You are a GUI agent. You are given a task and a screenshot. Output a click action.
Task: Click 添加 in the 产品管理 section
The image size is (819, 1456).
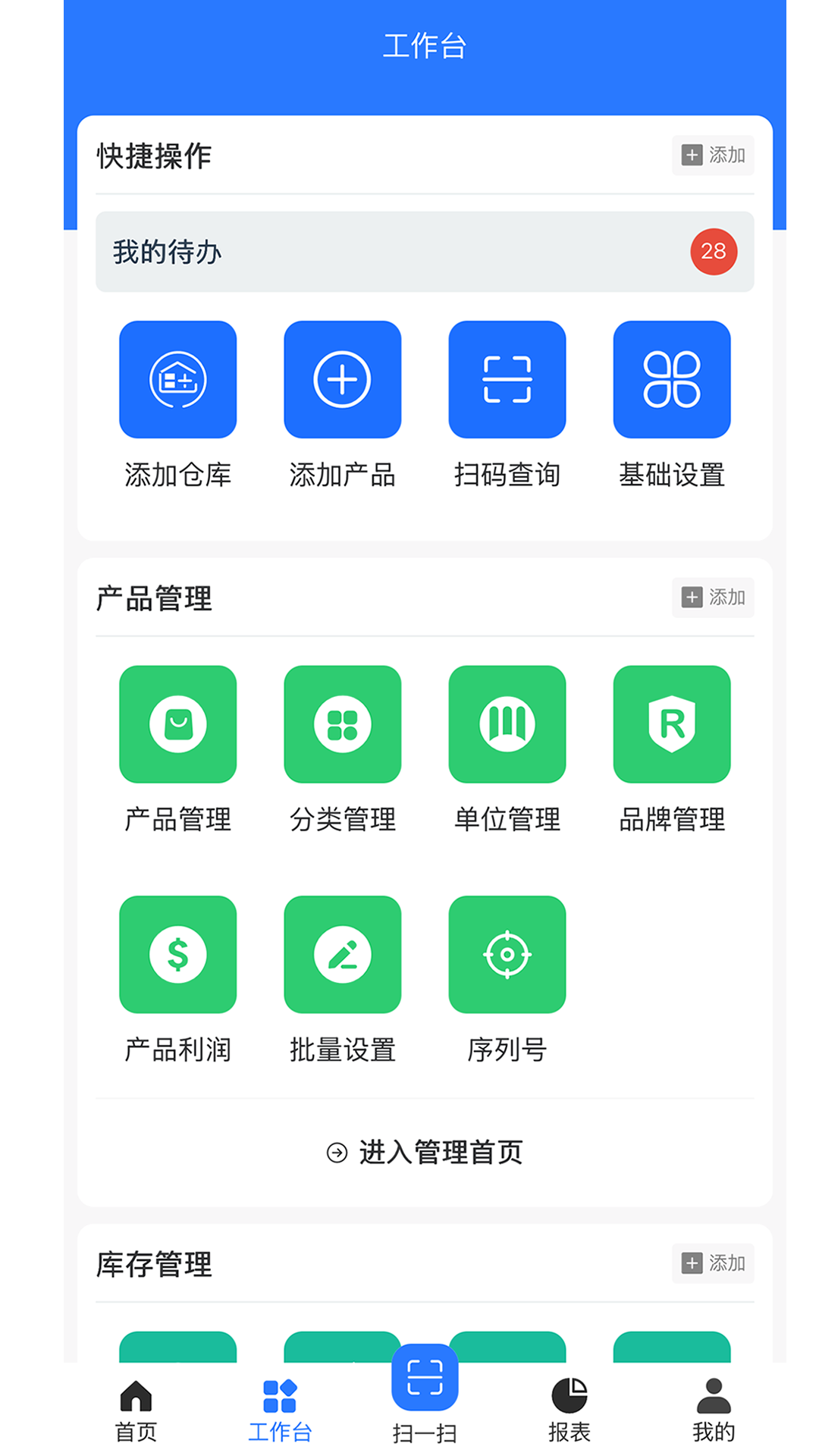(x=712, y=598)
